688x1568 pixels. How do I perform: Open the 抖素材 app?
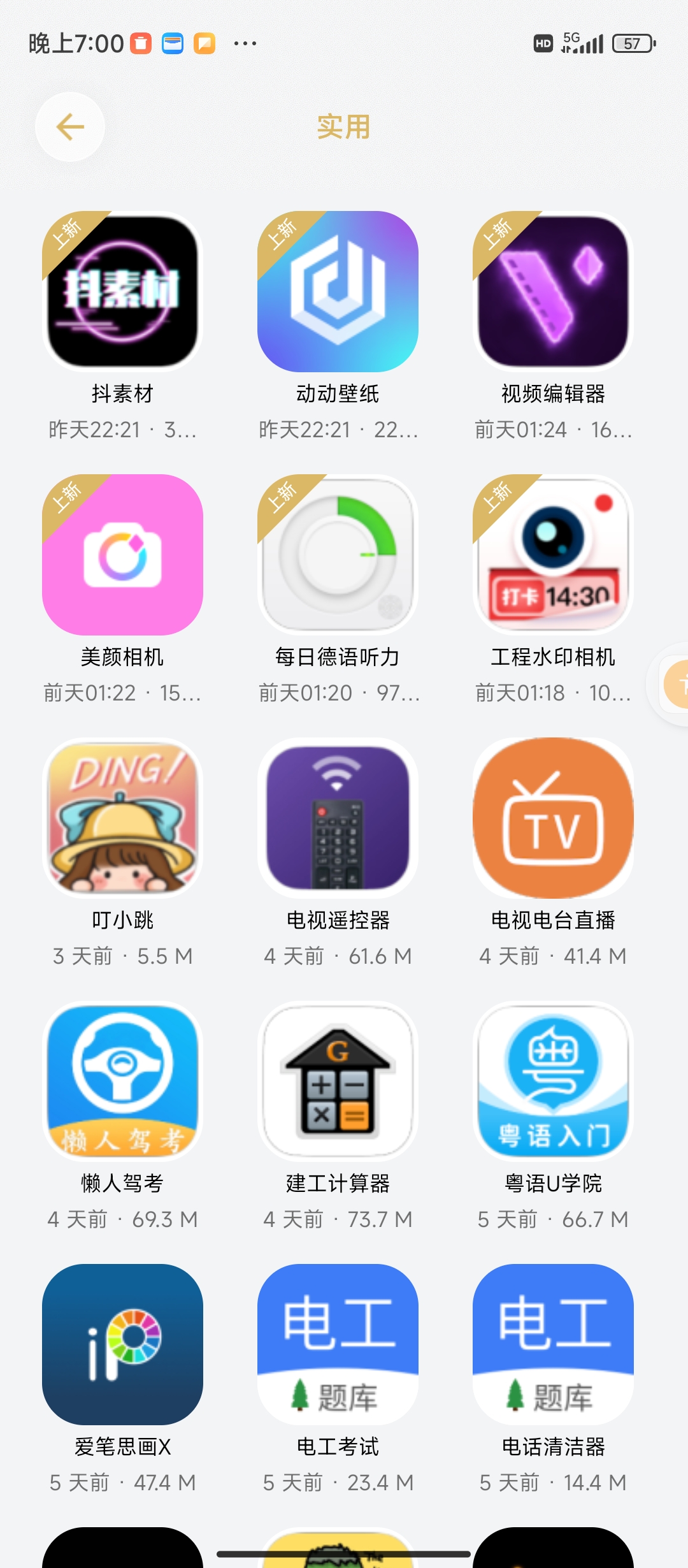pyautogui.click(x=122, y=292)
